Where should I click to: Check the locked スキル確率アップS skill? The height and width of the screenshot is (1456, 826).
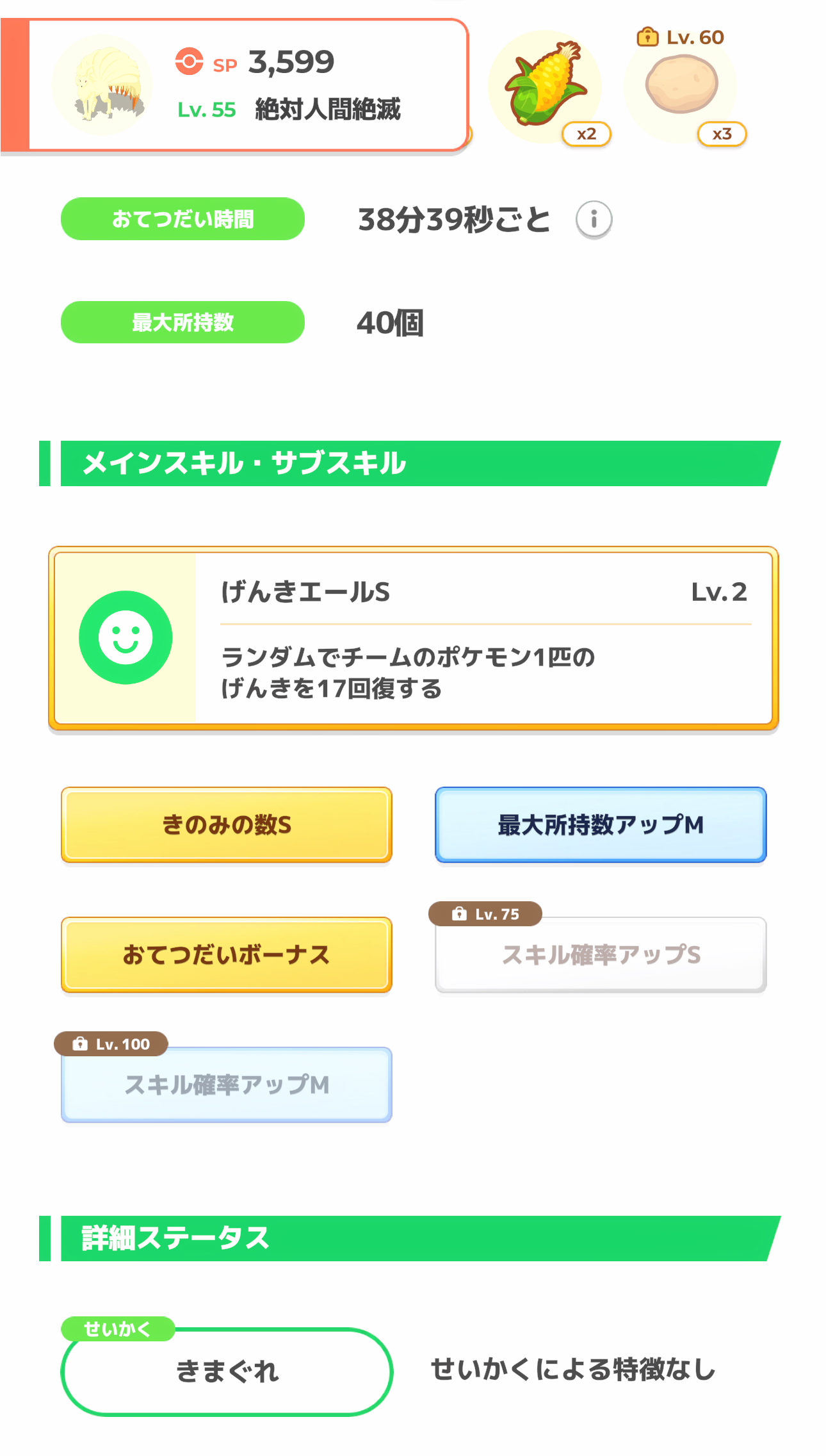coord(601,954)
